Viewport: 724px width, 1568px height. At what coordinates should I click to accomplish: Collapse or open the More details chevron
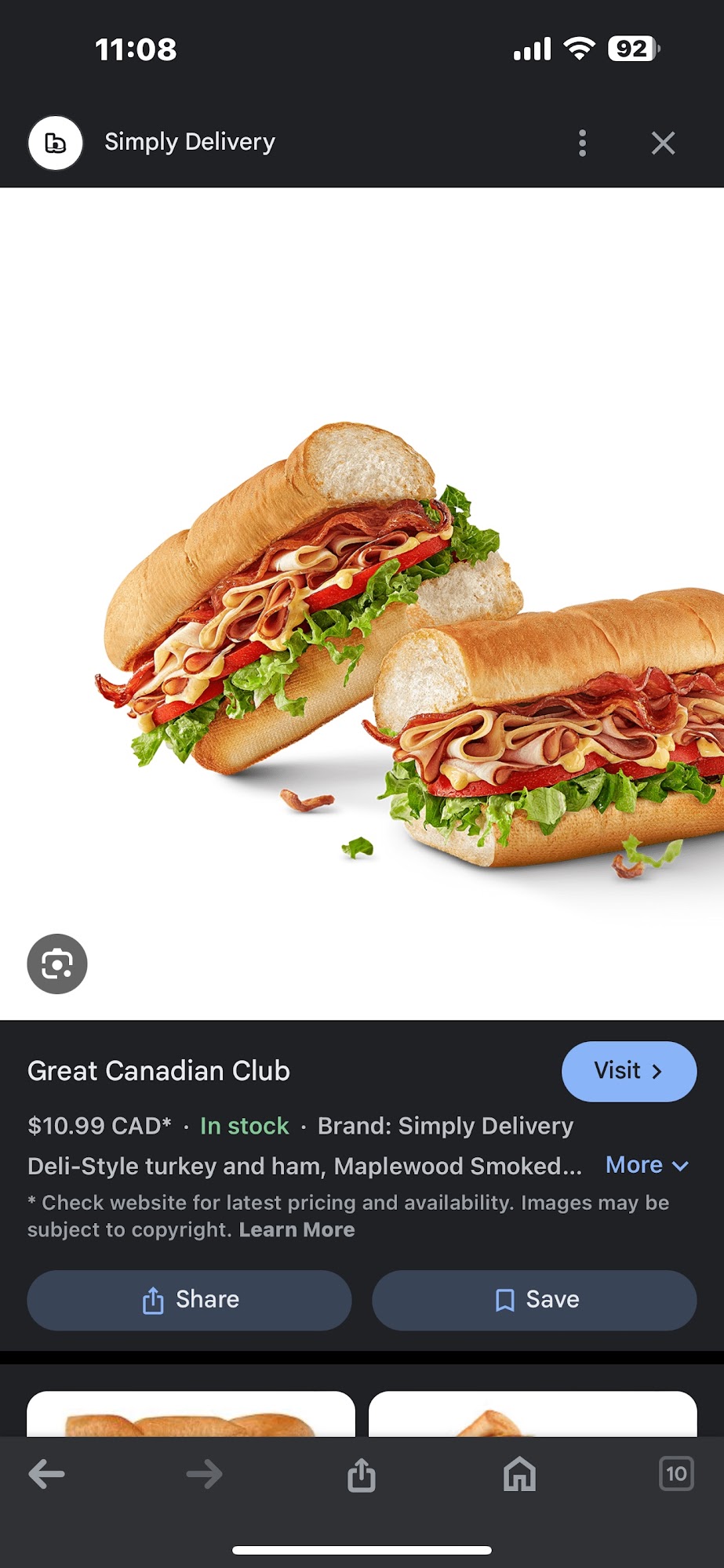679,1167
